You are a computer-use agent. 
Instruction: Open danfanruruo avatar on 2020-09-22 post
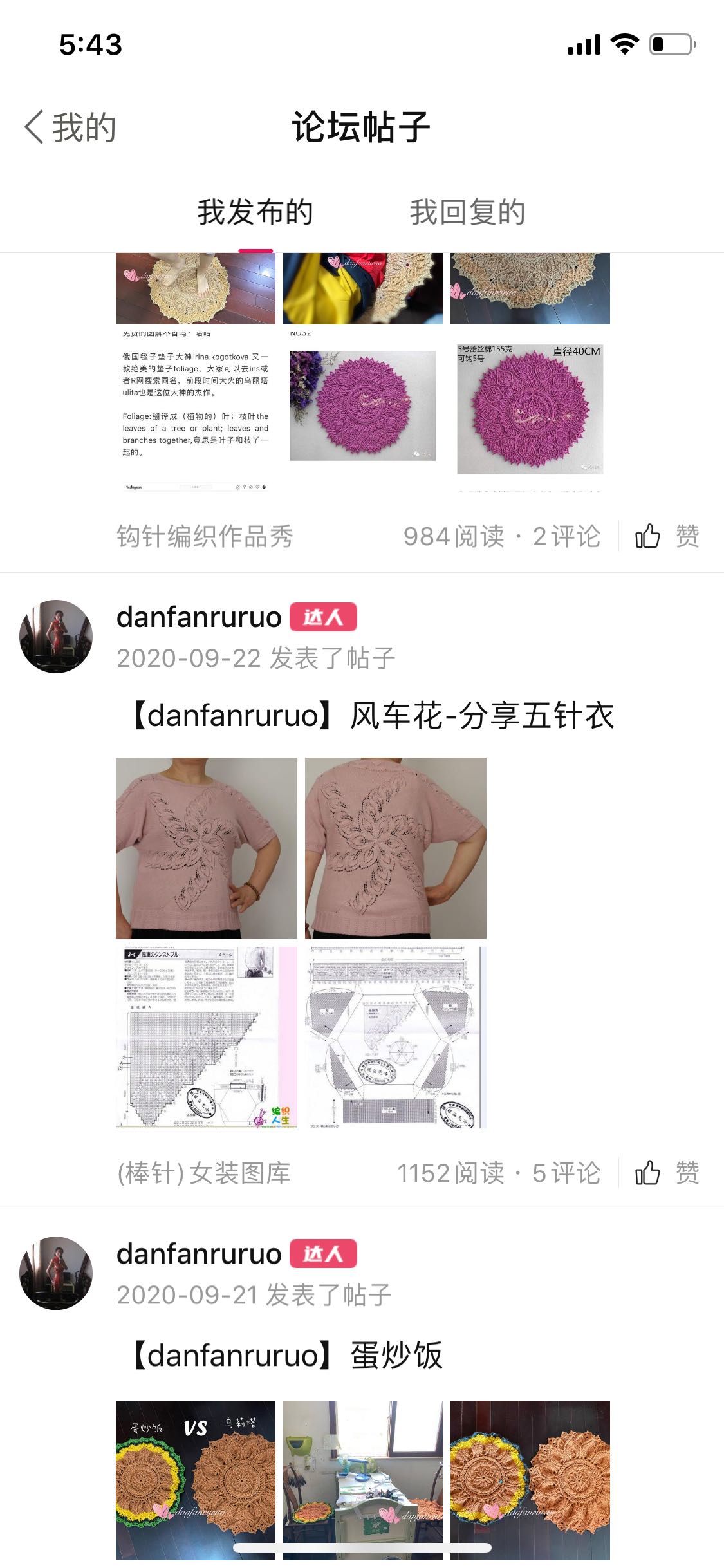[x=56, y=637]
